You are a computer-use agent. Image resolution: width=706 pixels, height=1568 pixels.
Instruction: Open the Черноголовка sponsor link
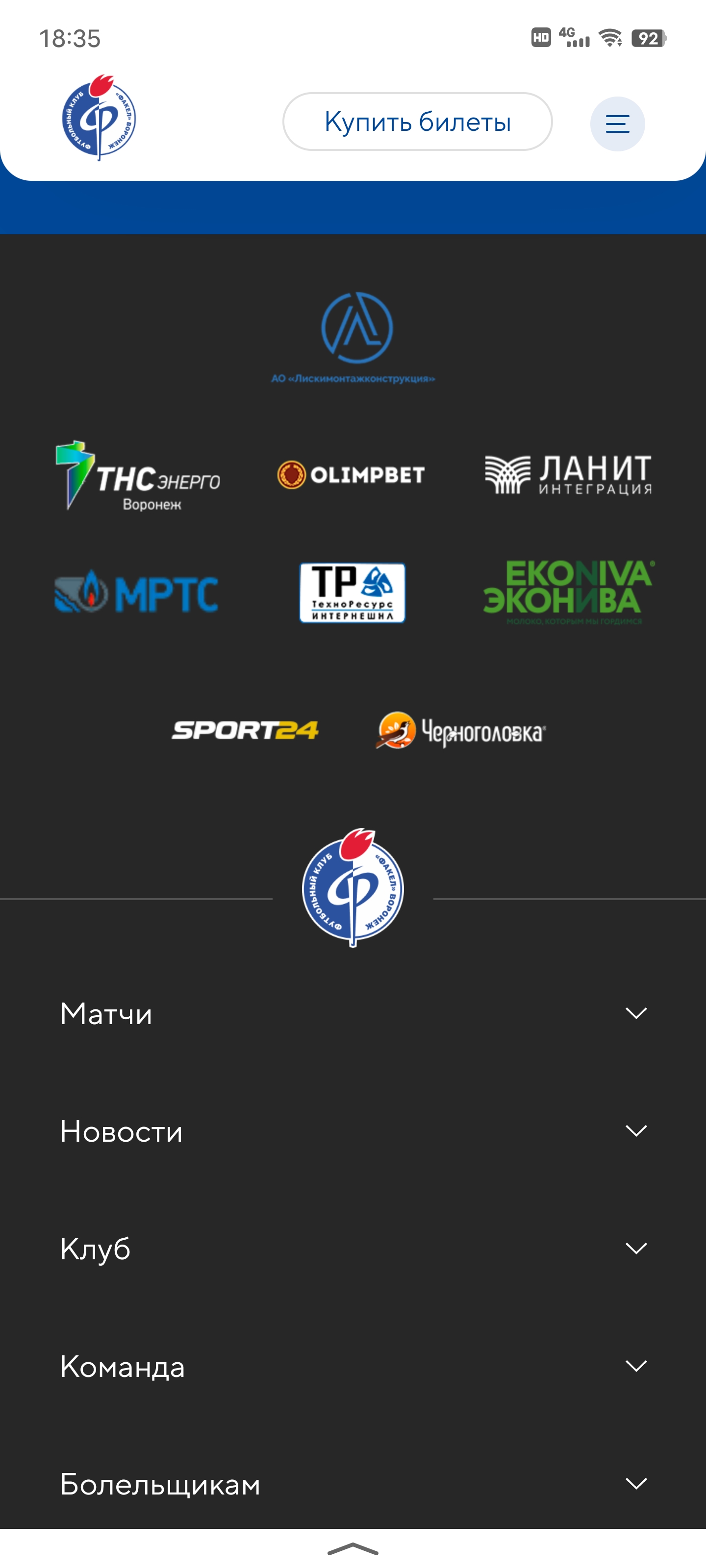pyautogui.click(x=460, y=731)
